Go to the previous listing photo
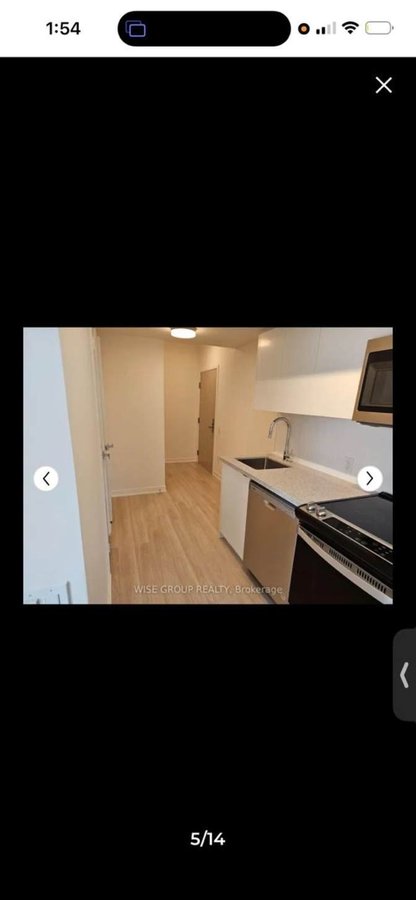Viewport: 416px width, 900px height. tap(46, 478)
